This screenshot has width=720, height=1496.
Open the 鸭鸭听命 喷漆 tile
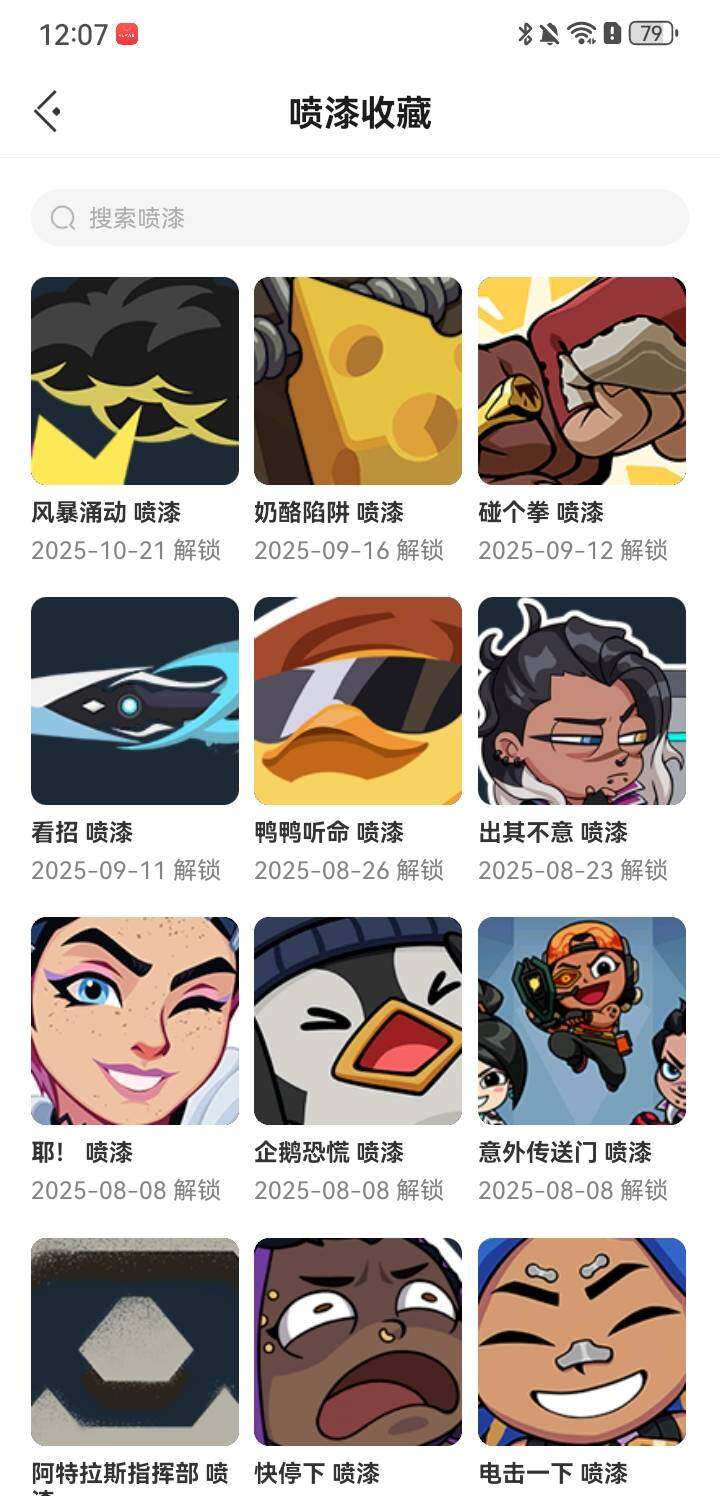(358, 701)
